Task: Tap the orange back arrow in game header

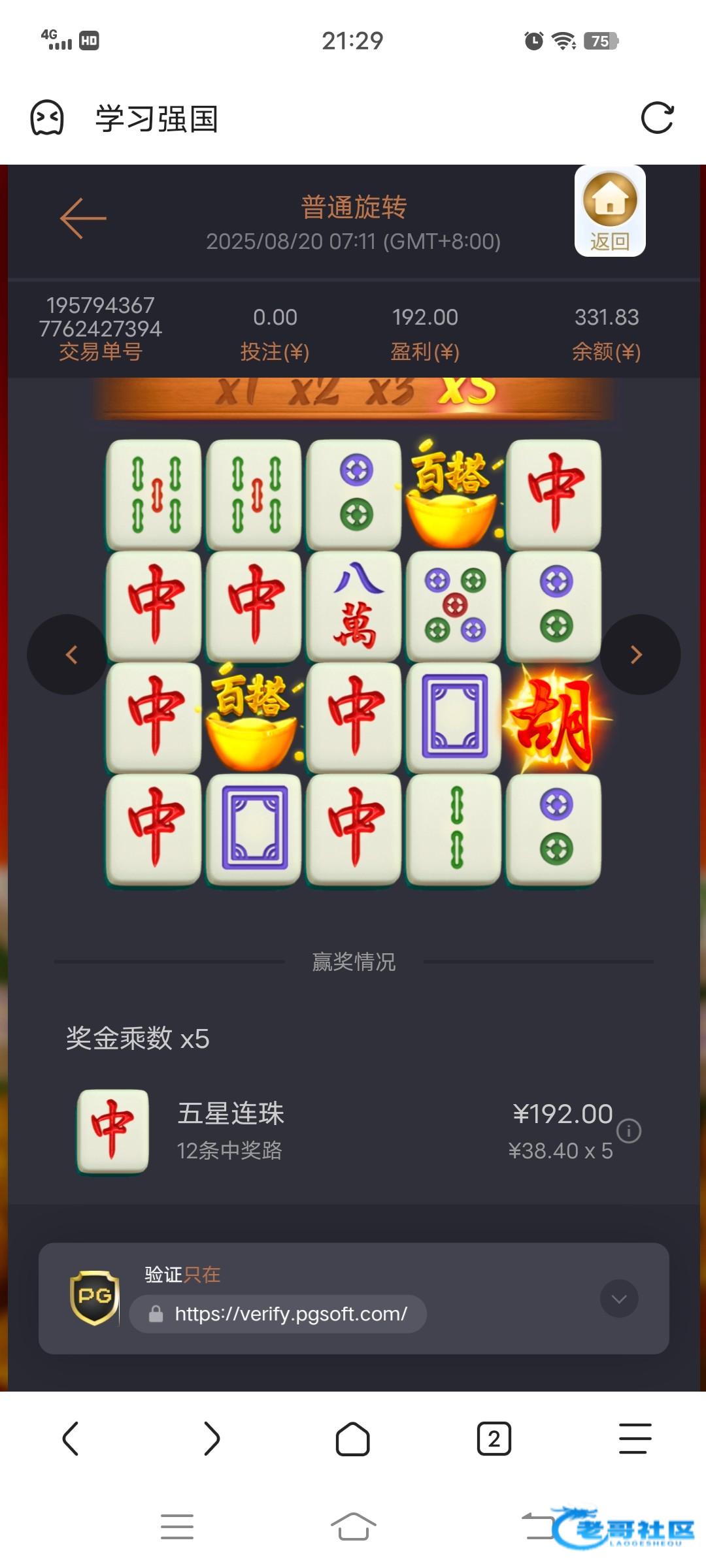Action: click(83, 219)
